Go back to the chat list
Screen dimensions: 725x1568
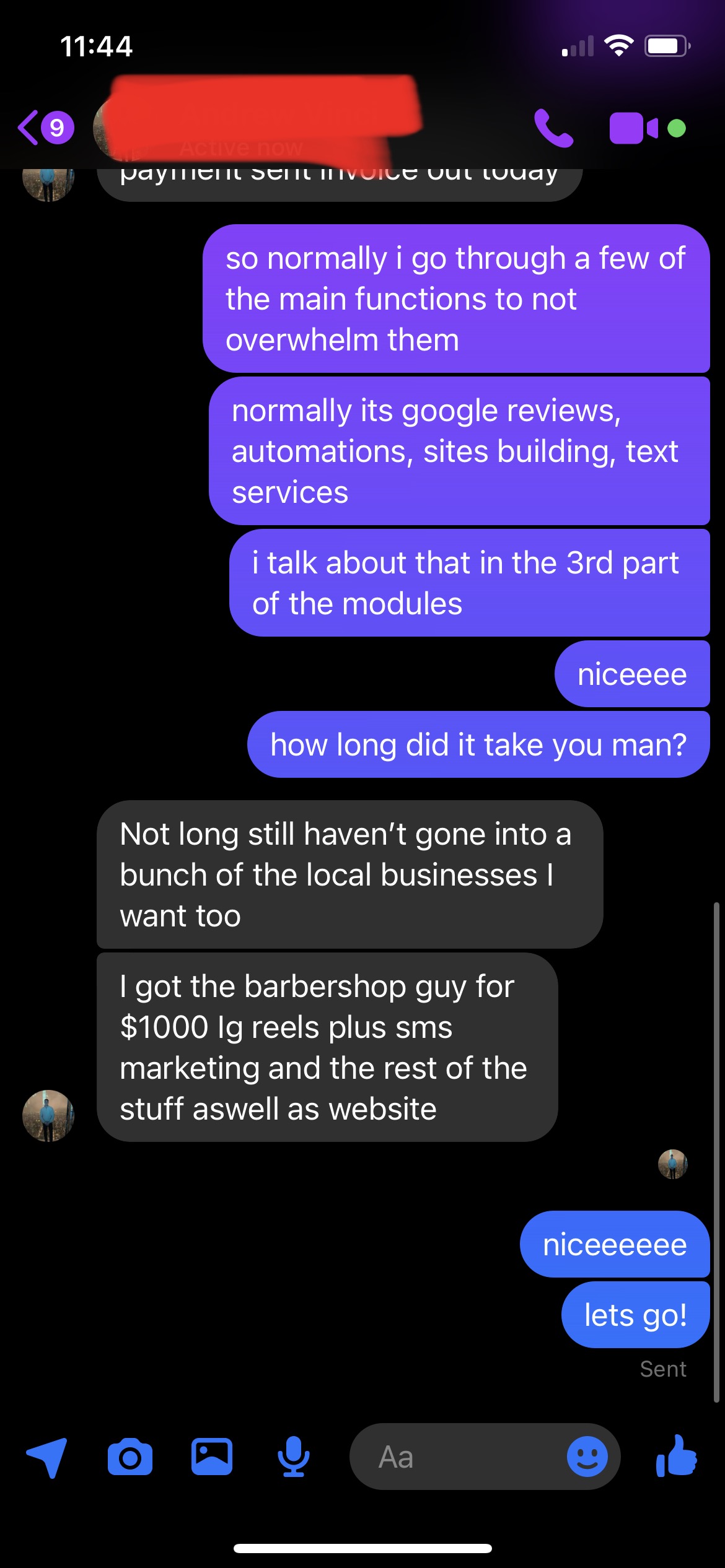click(45, 128)
